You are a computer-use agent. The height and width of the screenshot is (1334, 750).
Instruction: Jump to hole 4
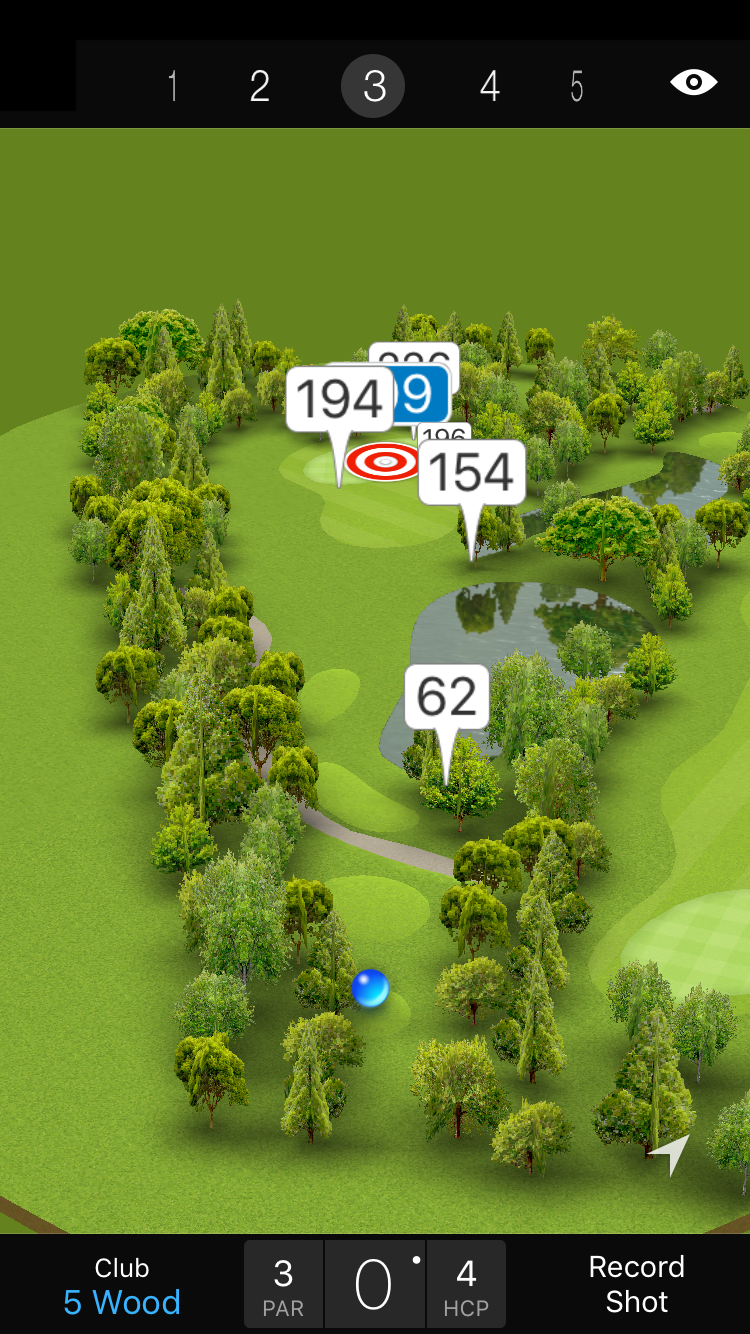489,87
